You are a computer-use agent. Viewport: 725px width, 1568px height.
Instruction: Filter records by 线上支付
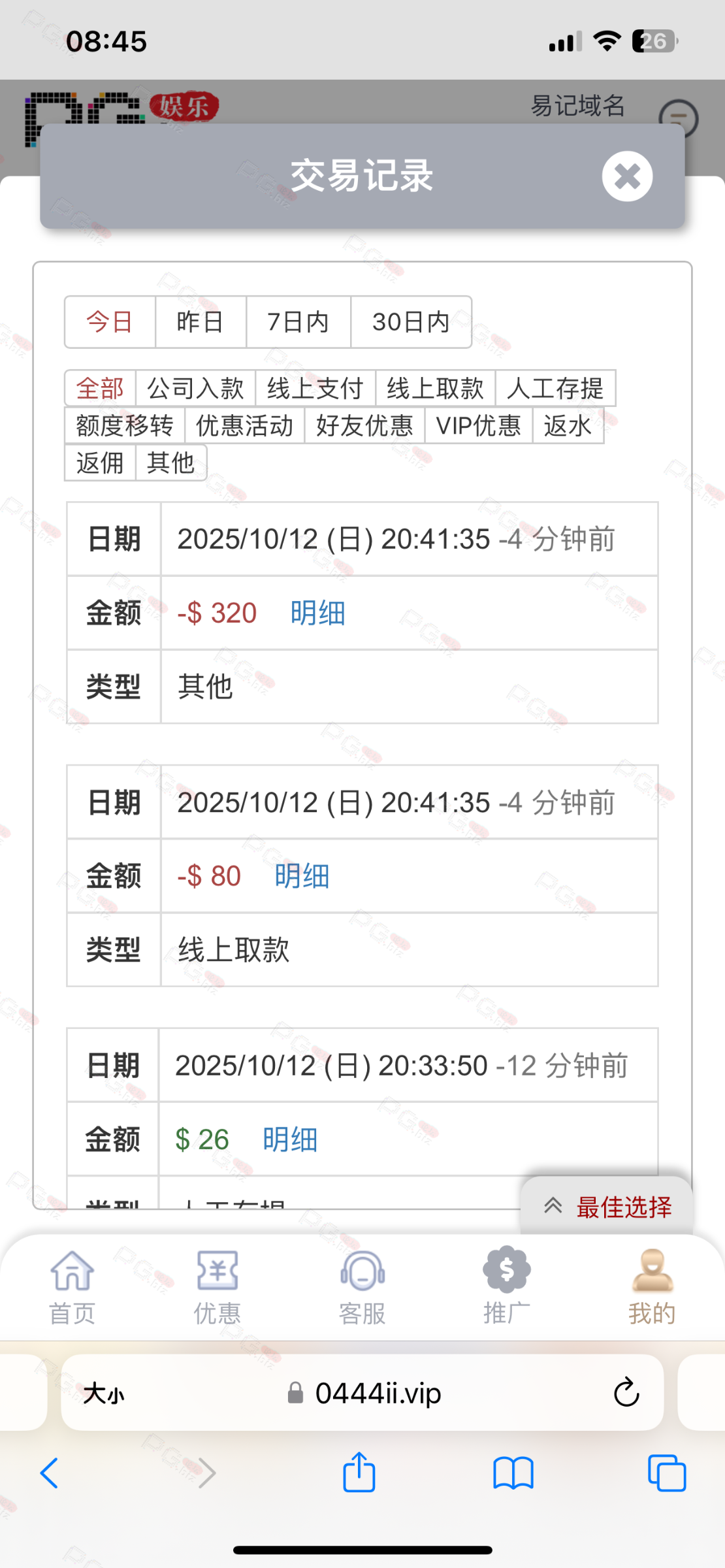315,389
